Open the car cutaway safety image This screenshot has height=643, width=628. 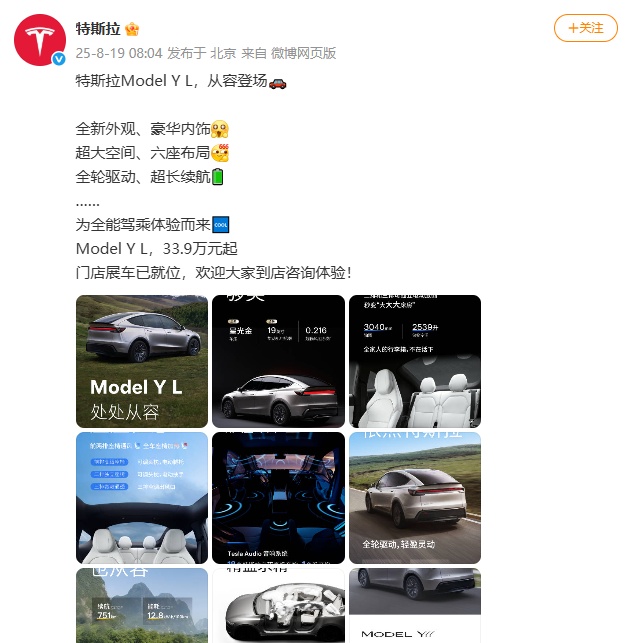(x=278, y=606)
